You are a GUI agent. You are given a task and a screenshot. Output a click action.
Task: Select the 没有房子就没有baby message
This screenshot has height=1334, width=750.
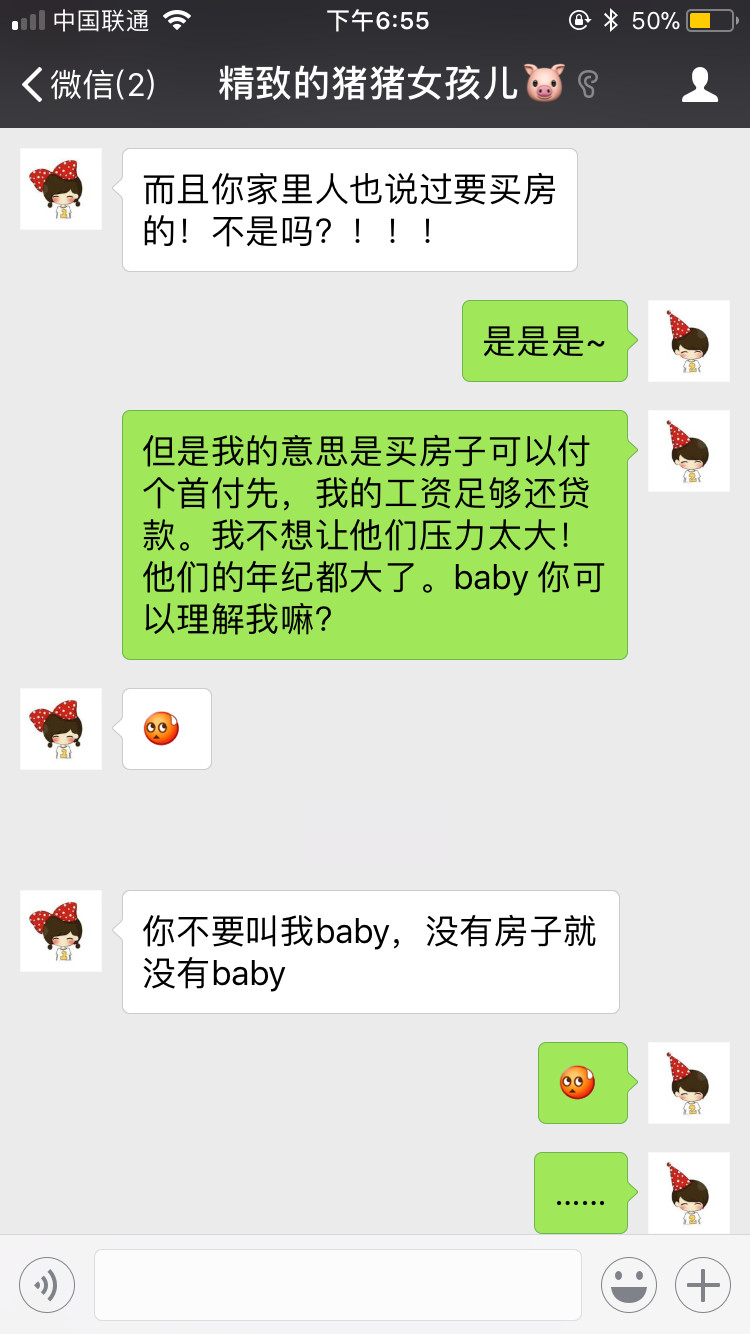370,951
